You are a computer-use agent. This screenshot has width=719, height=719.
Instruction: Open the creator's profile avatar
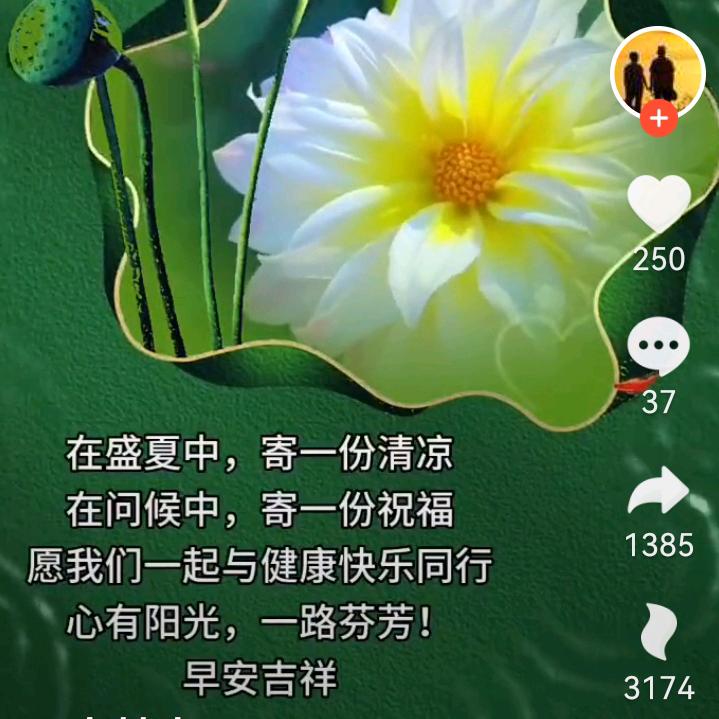(x=658, y=73)
